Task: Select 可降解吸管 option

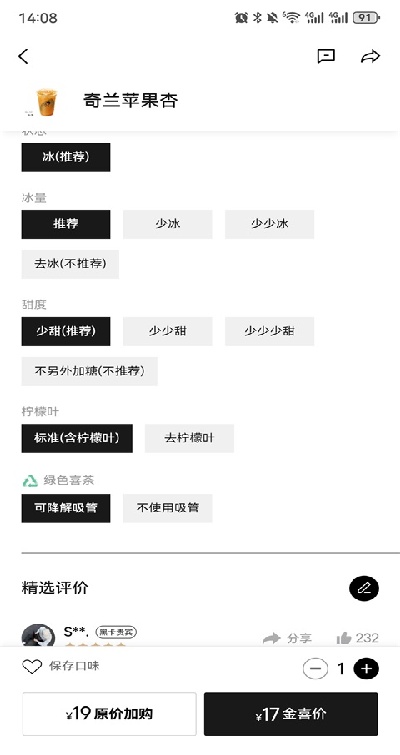Action: coord(66,508)
